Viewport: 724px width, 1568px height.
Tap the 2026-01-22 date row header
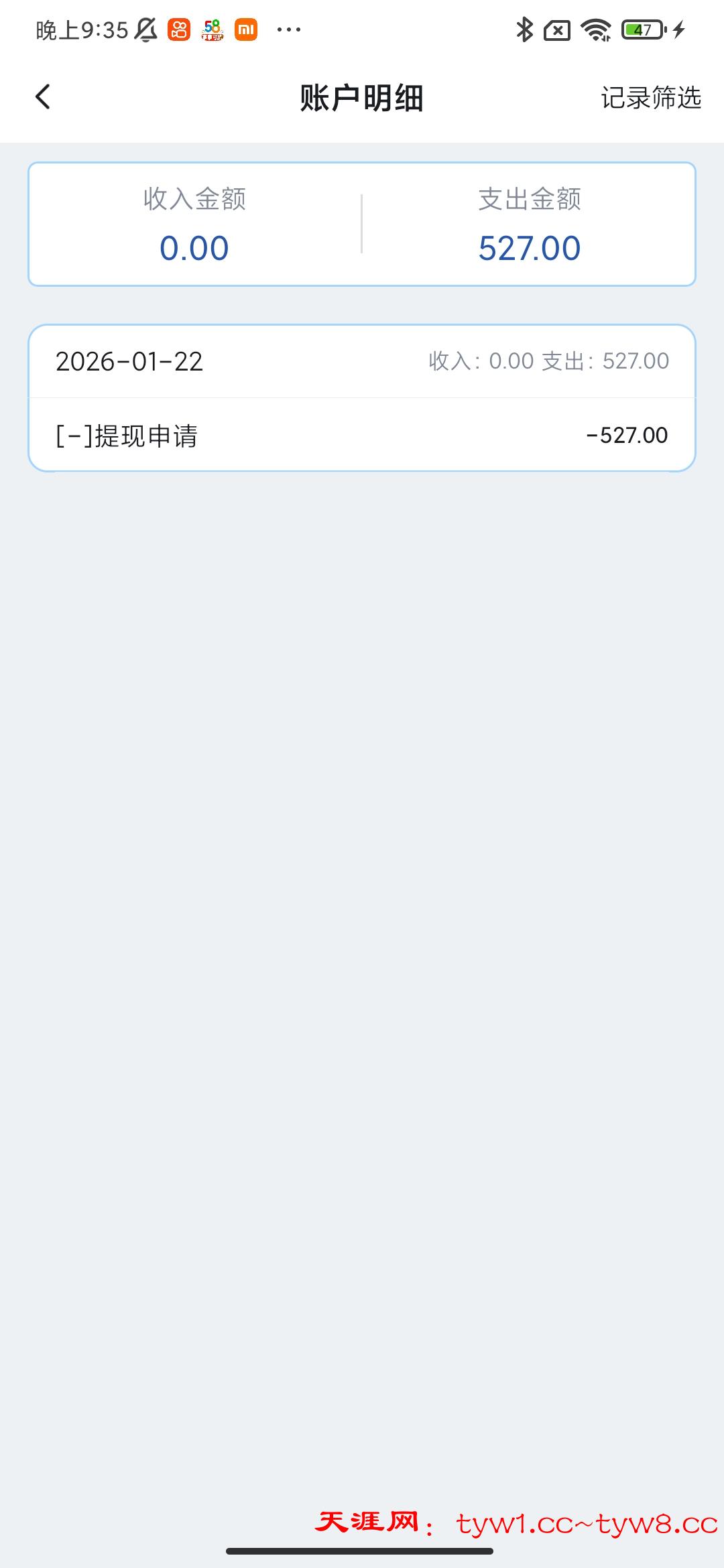[129, 361]
